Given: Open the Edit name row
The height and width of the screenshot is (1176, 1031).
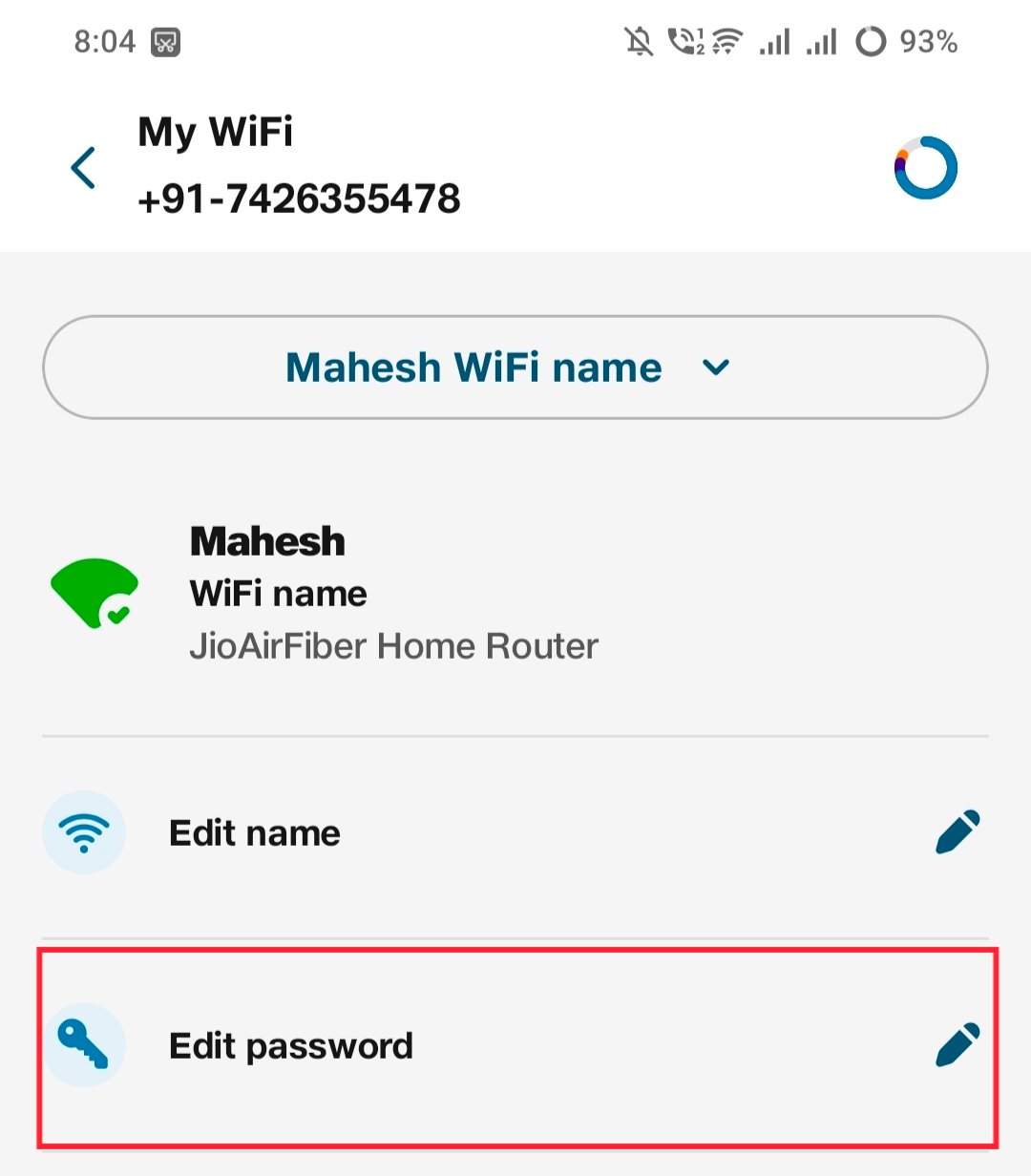Looking at the screenshot, I should (515, 833).
